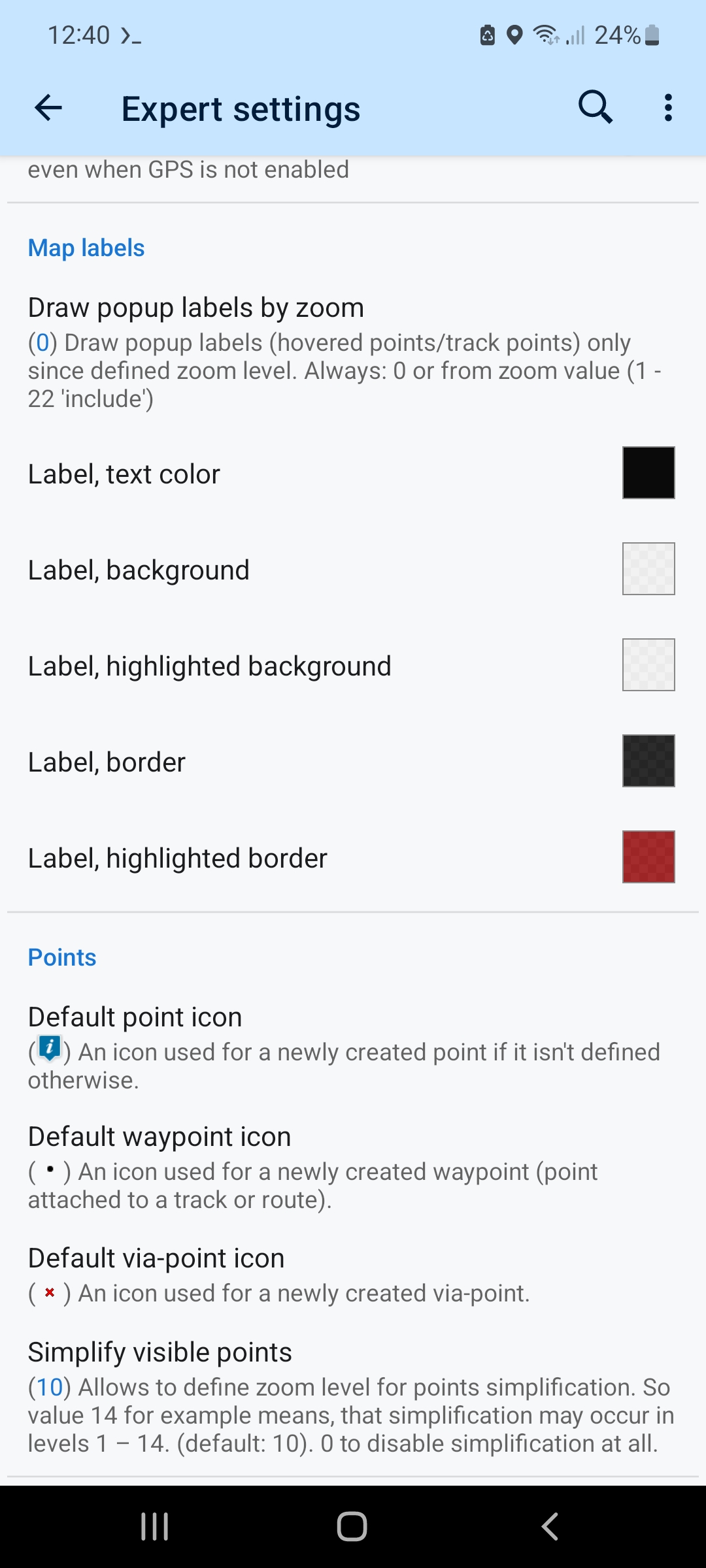Open recent apps from navigation bar

click(x=155, y=1527)
